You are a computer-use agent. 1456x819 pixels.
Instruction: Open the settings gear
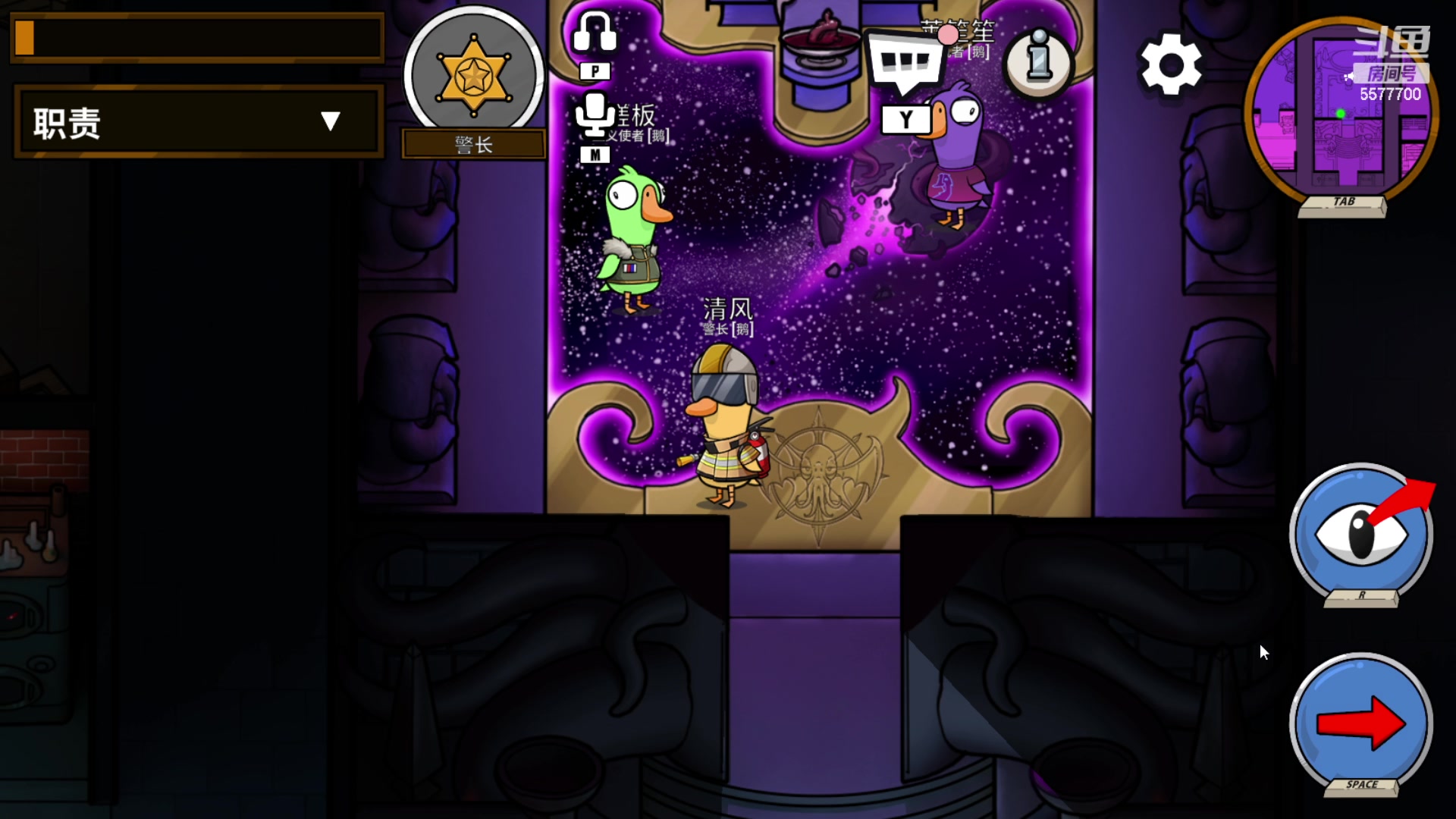(x=1171, y=64)
